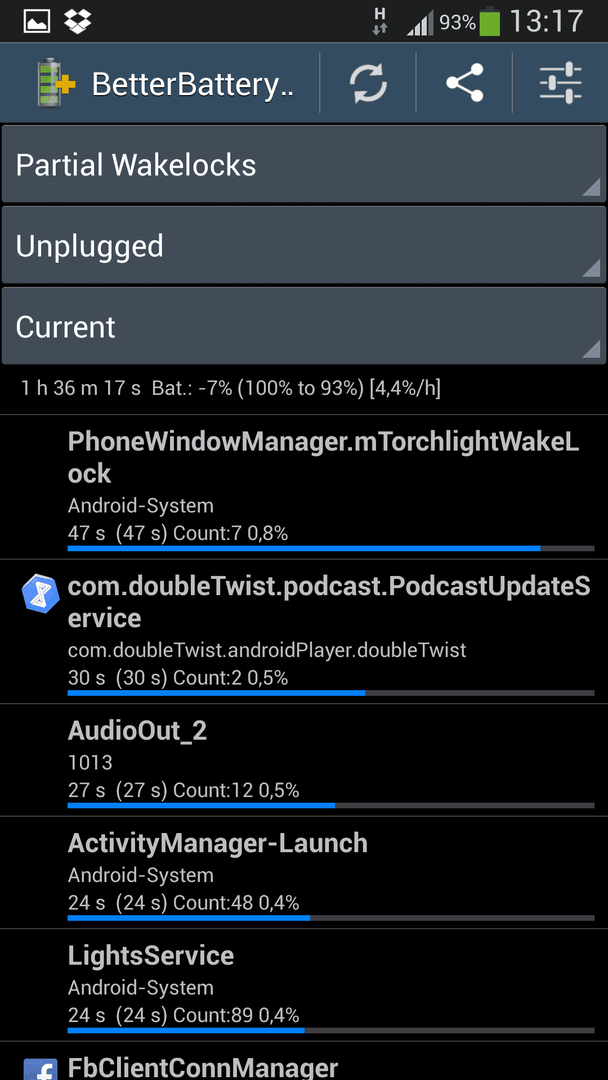Open the PhoneWindowManager.mTorchlightWakeLock entry

coord(304,487)
